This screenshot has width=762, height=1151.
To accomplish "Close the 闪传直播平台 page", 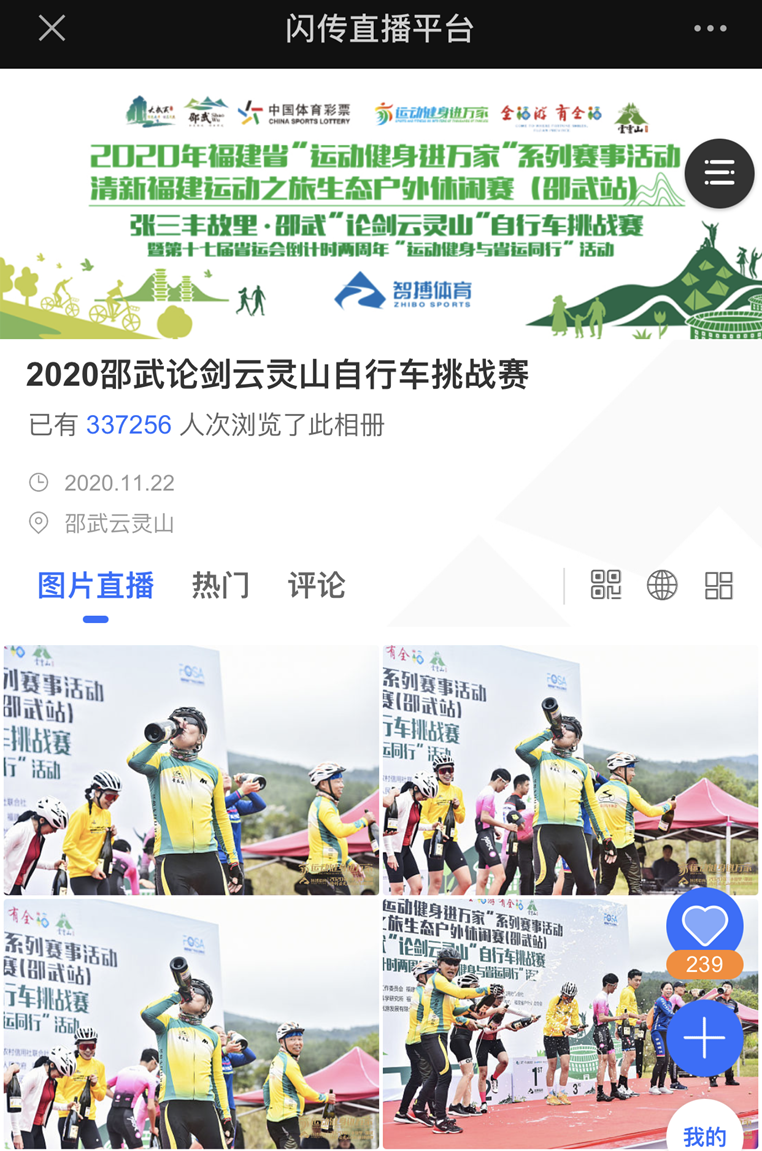I will [51, 29].
